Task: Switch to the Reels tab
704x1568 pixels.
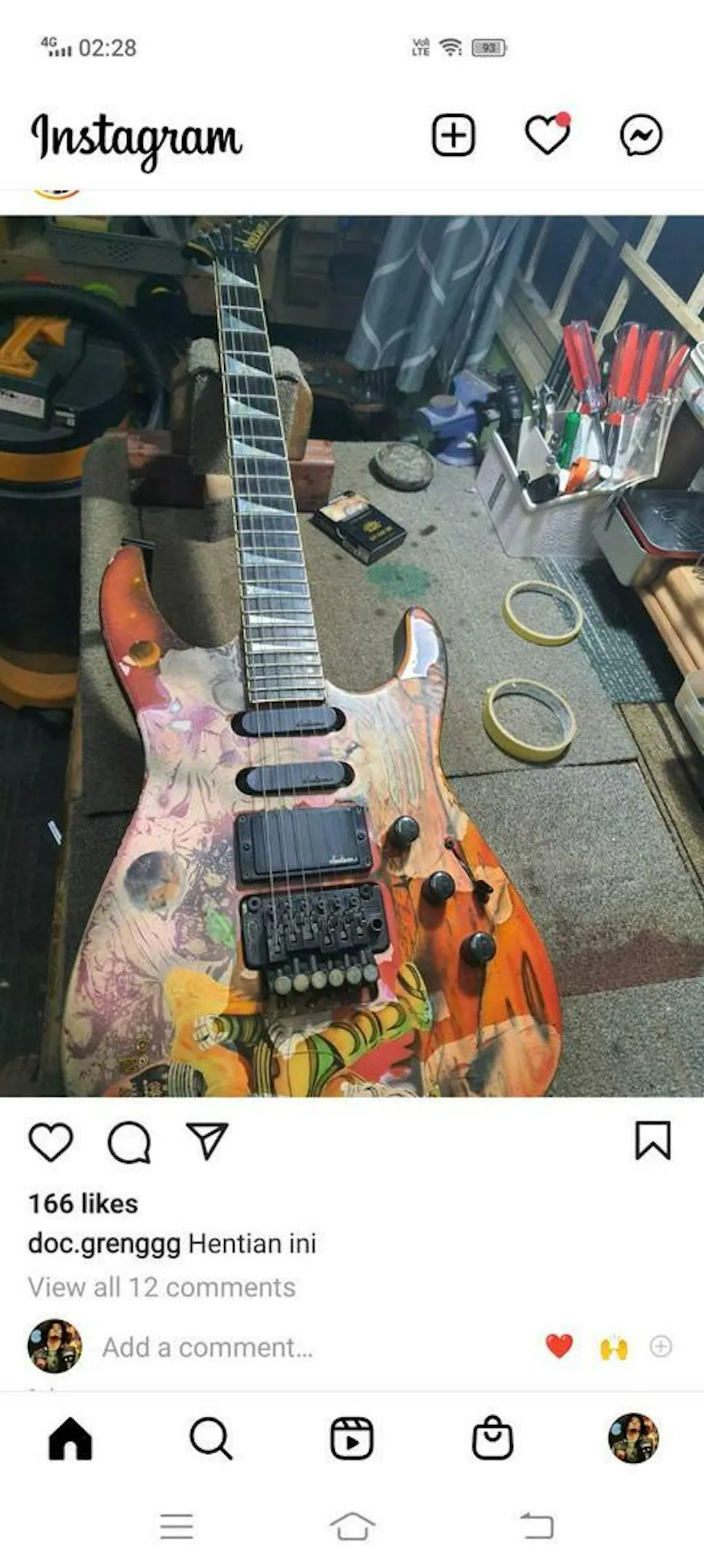Action: [x=352, y=1438]
